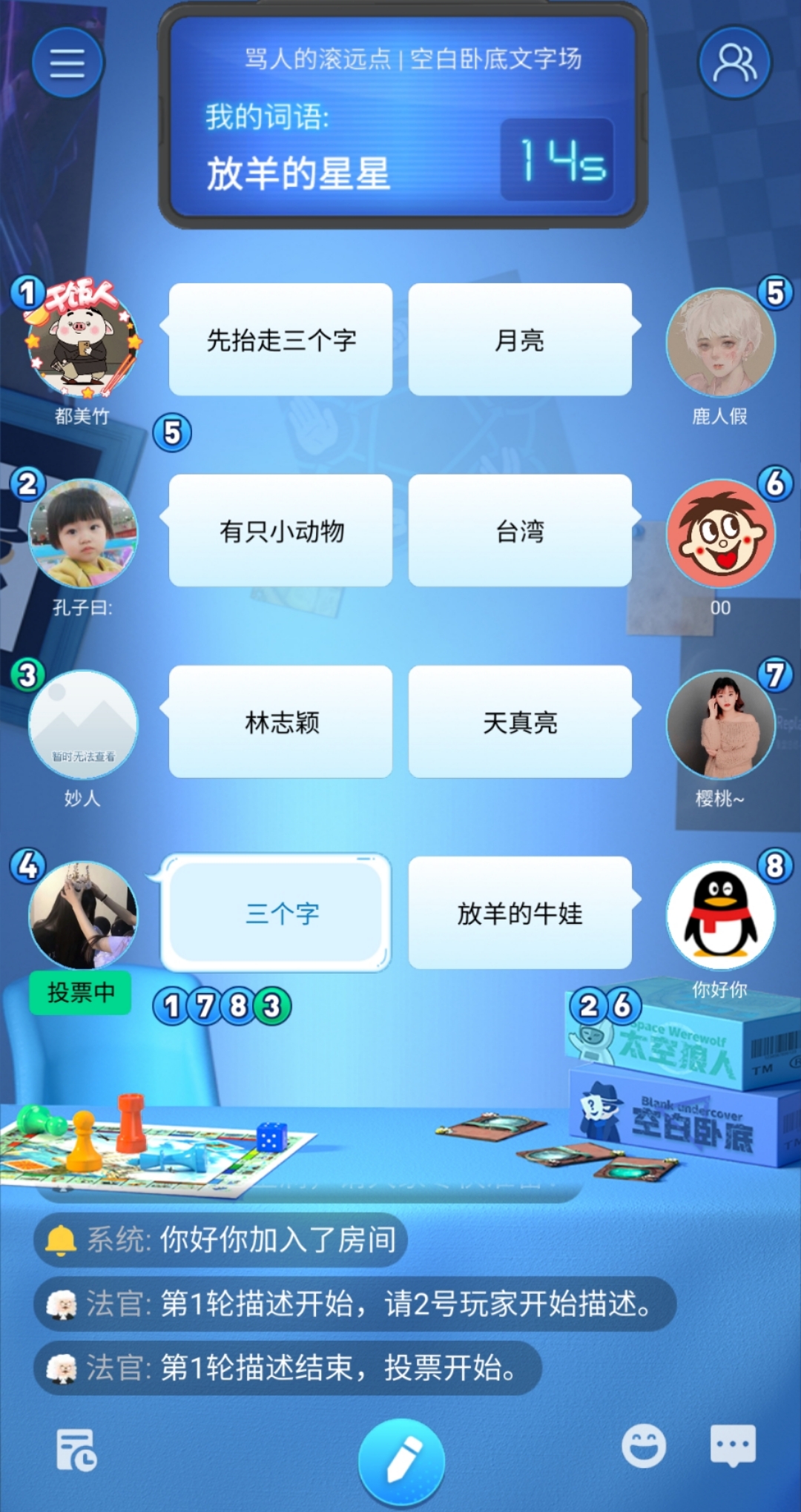Select the 放羊的牛娃 description bubble

click(x=520, y=913)
